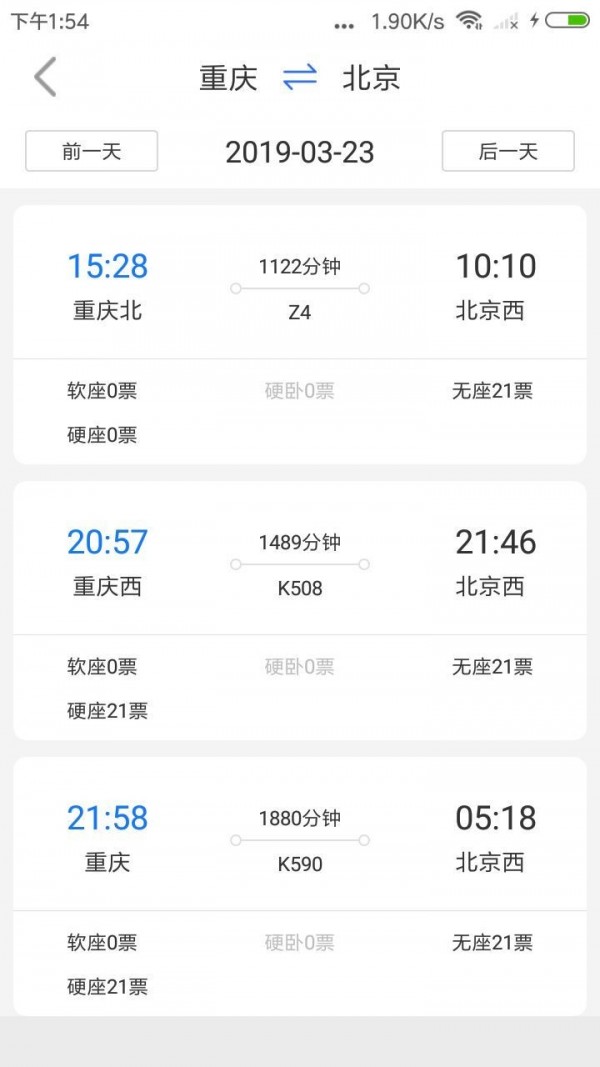Tap the 前一天 previous day button
This screenshot has height=1067, width=600.
coord(91,151)
